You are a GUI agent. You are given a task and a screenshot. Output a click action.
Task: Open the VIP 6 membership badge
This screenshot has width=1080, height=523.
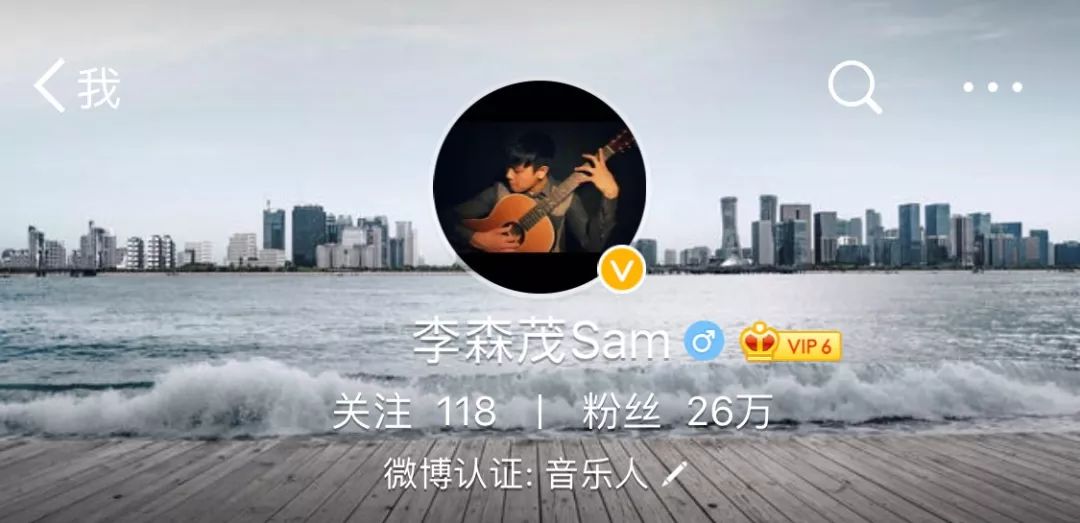pos(791,345)
